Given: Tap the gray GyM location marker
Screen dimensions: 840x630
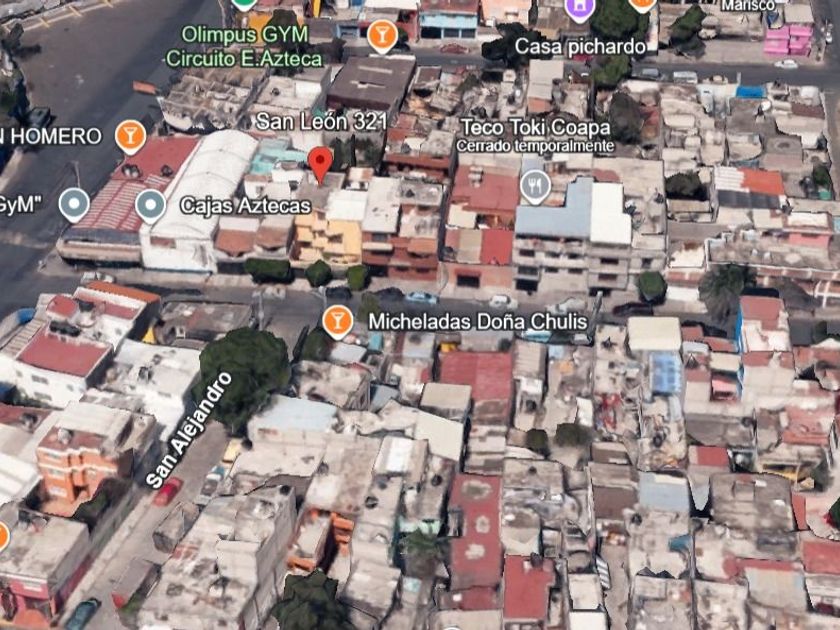Looking at the screenshot, I should coord(74,205).
